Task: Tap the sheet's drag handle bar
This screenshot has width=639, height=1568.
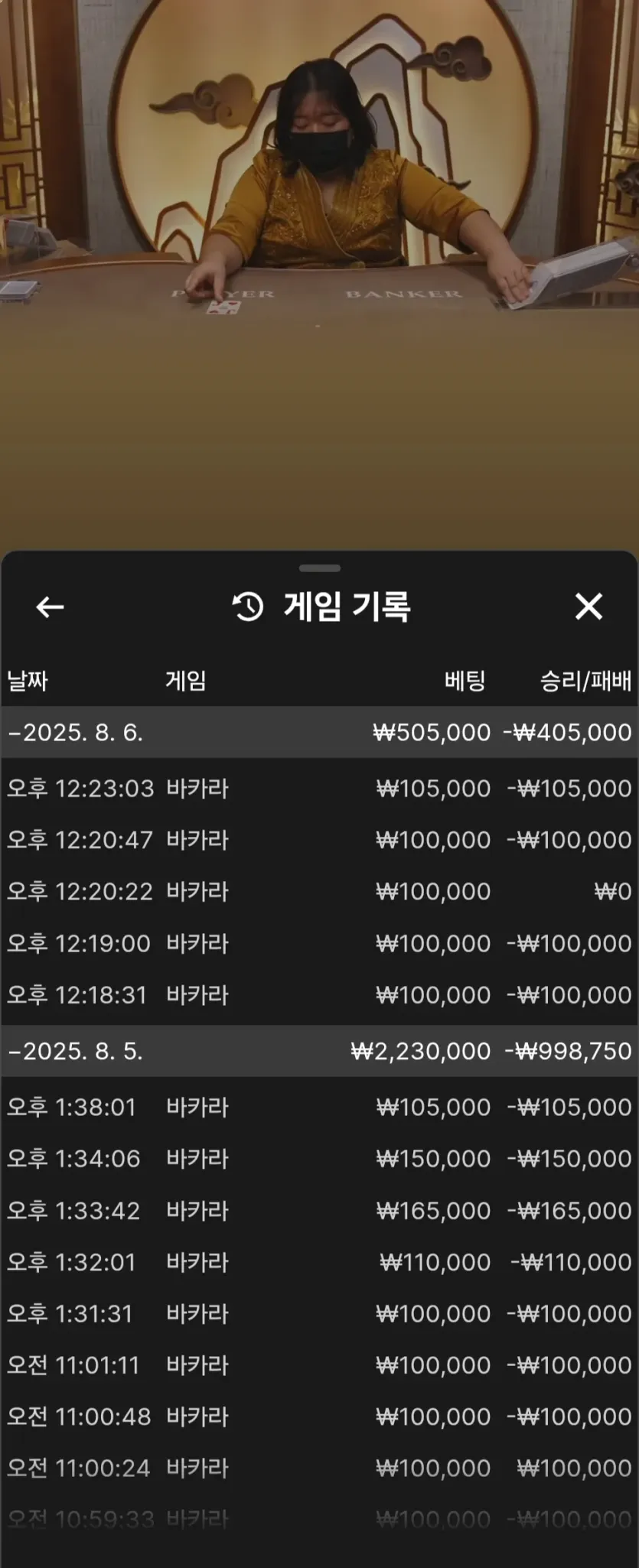Action: 320,568
